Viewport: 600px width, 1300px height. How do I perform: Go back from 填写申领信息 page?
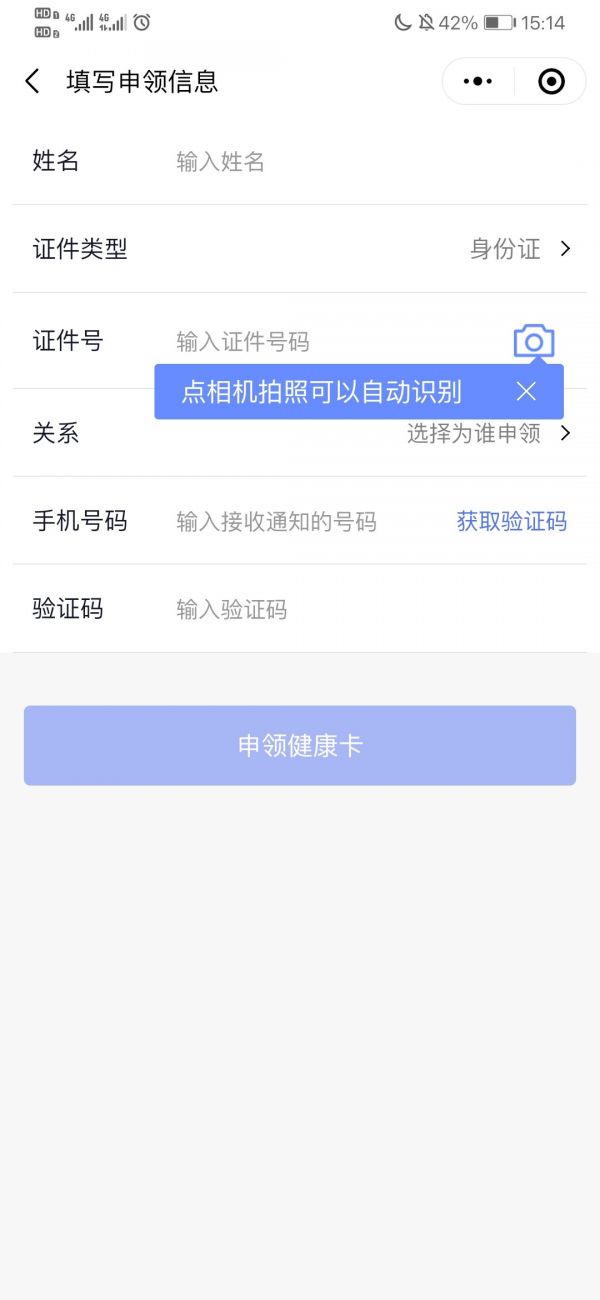coord(33,82)
